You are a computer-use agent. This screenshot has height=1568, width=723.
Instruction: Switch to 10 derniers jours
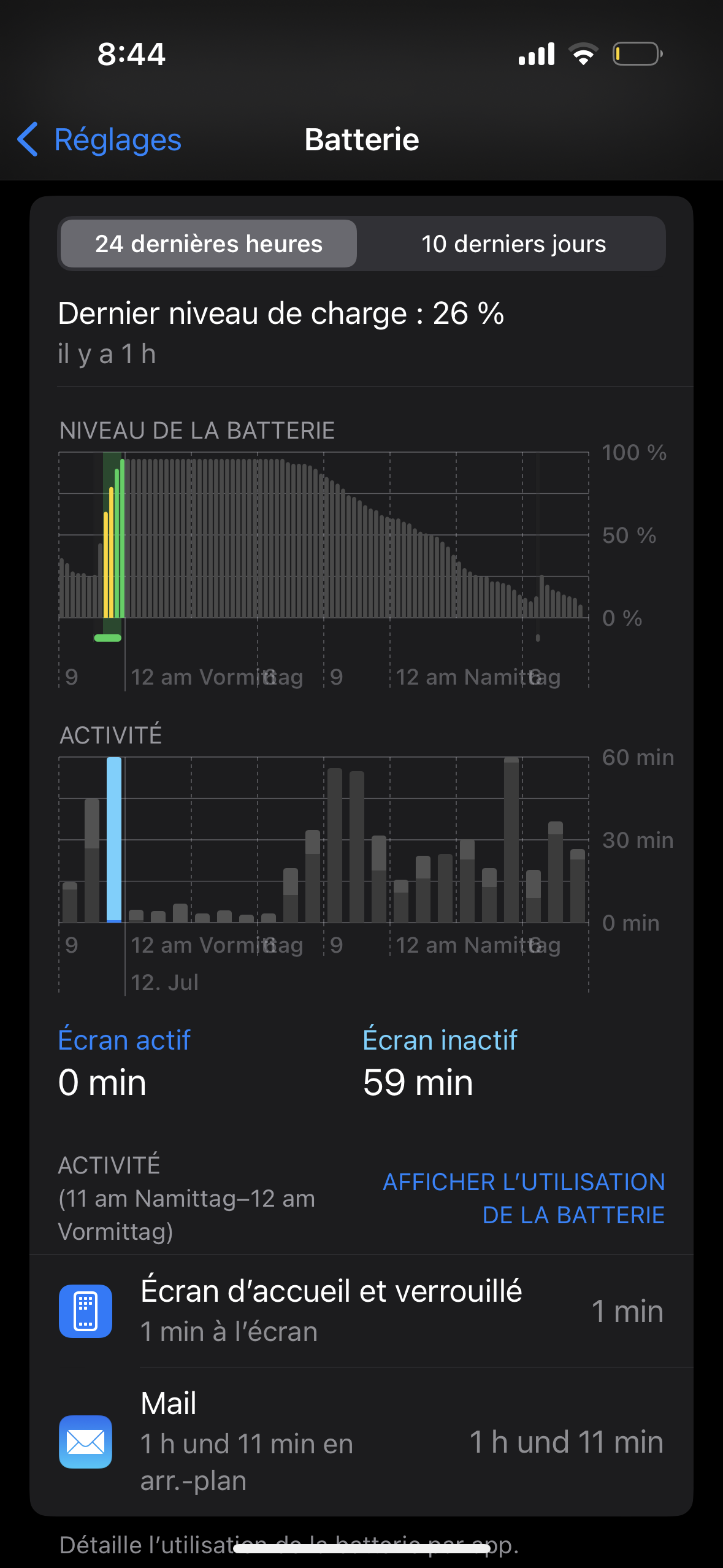513,244
